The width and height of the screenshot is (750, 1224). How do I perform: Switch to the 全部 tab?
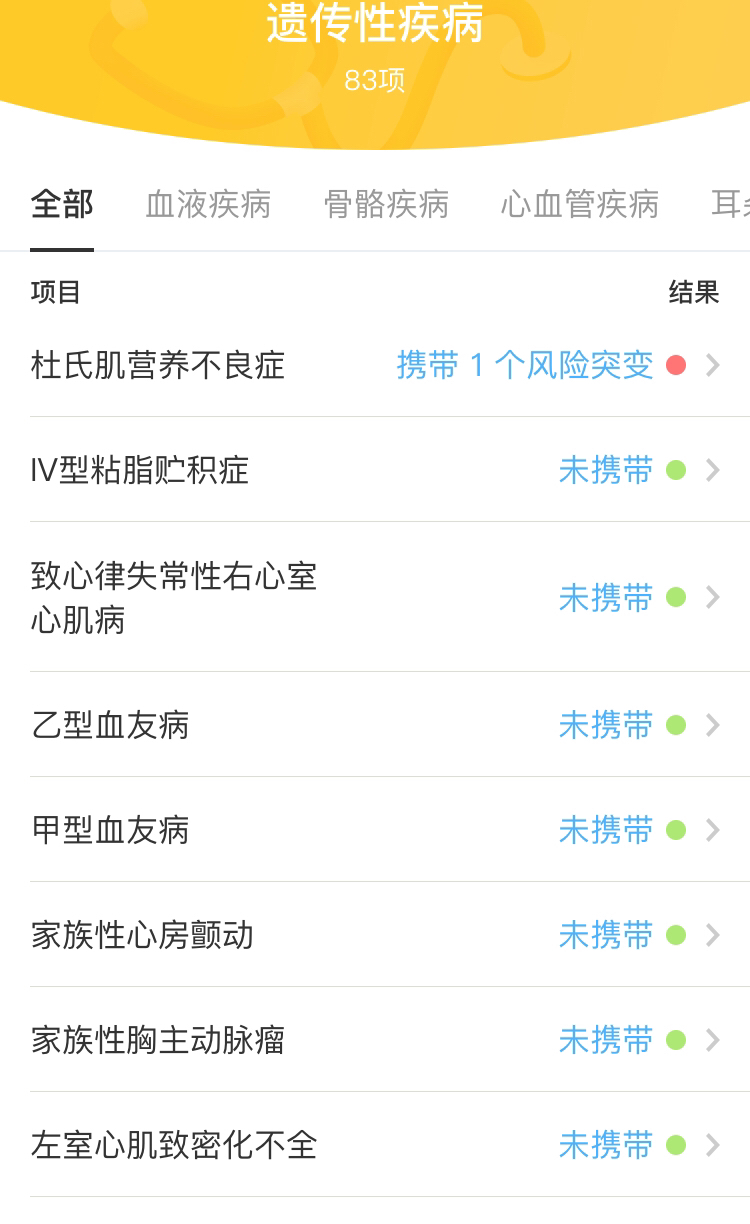(62, 205)
